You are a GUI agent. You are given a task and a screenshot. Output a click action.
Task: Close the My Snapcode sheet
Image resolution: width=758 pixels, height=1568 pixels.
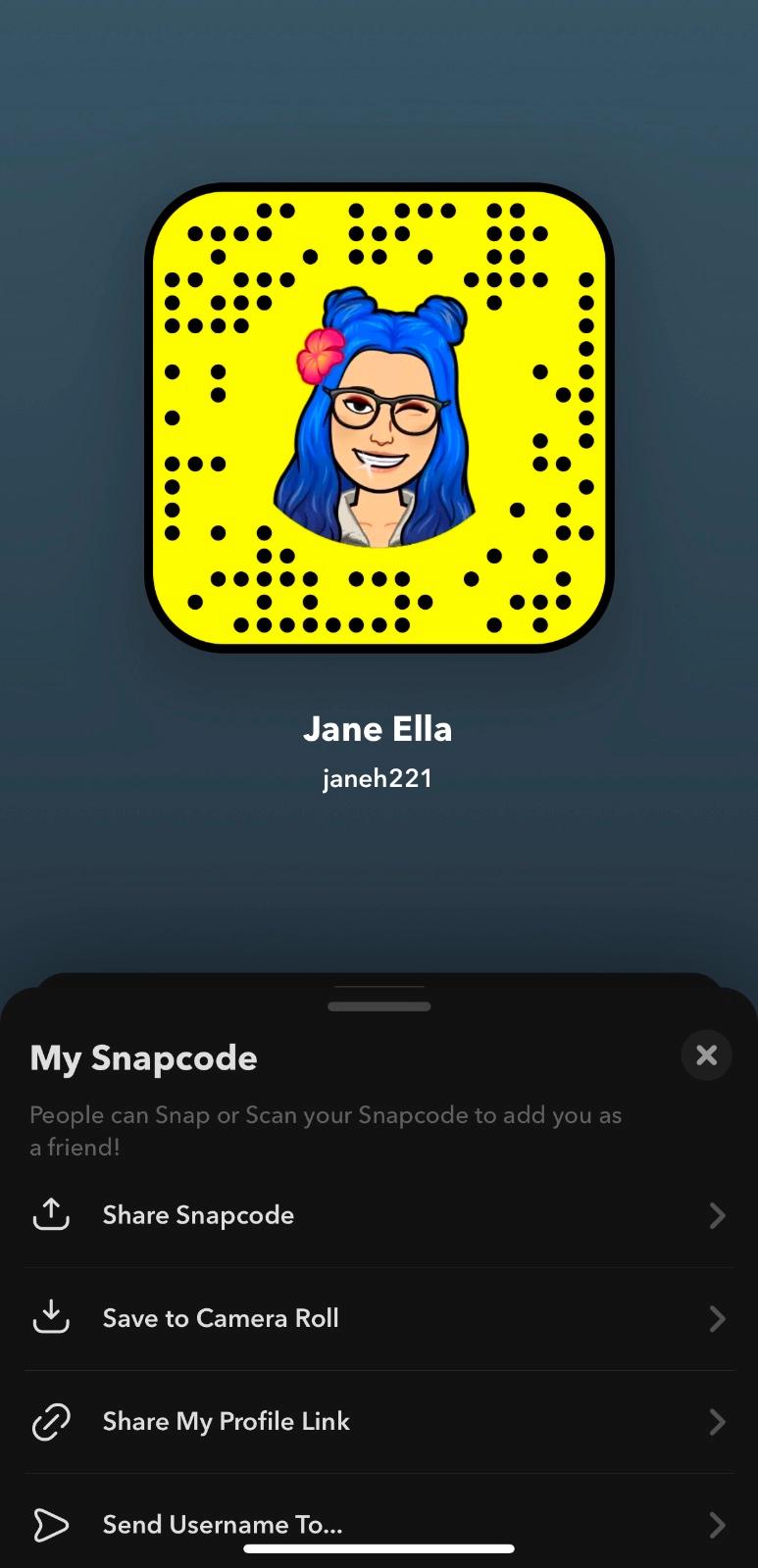pos(706,1055)
